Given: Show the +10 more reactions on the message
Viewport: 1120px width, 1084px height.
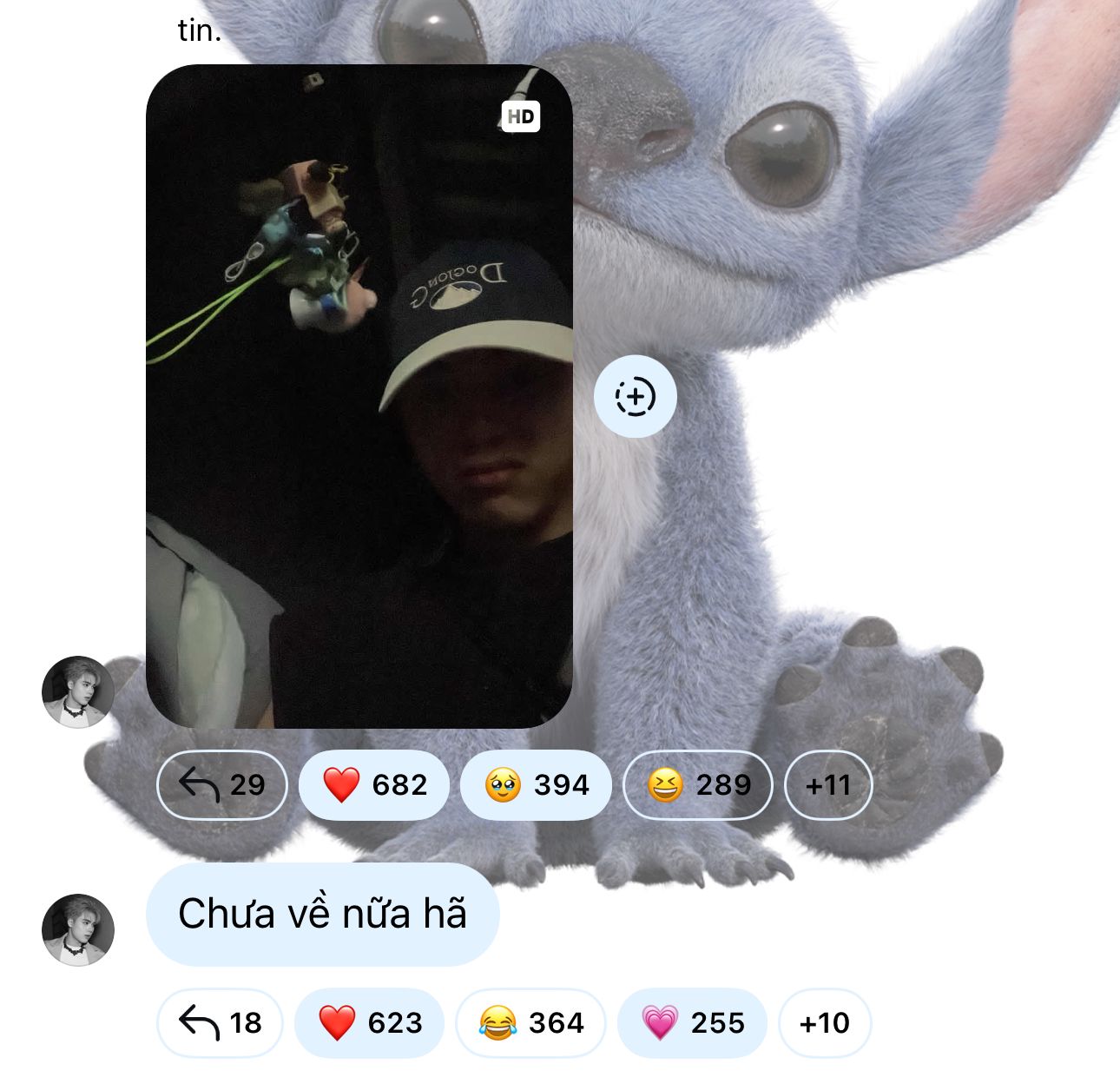Looking at the screenshot, I should (x=824, y=1022).
